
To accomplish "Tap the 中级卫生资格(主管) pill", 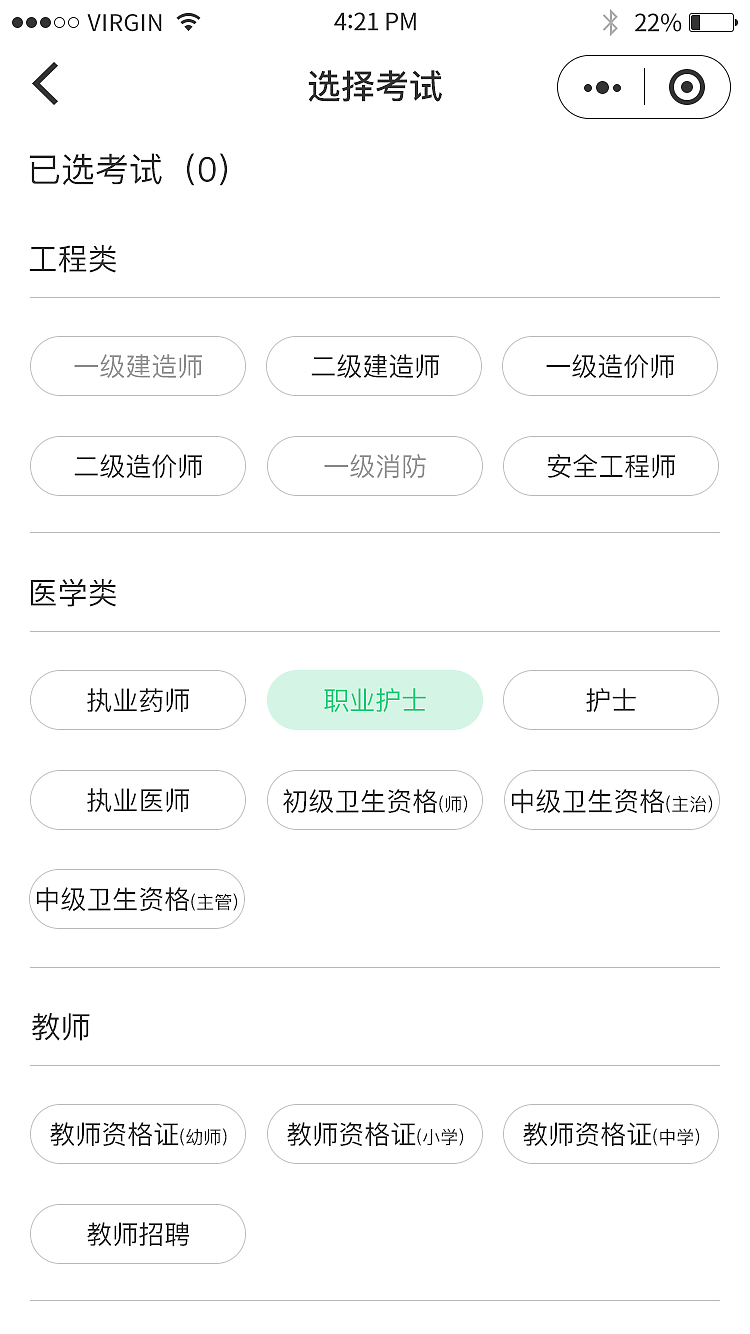I will (x=136, y=900).
